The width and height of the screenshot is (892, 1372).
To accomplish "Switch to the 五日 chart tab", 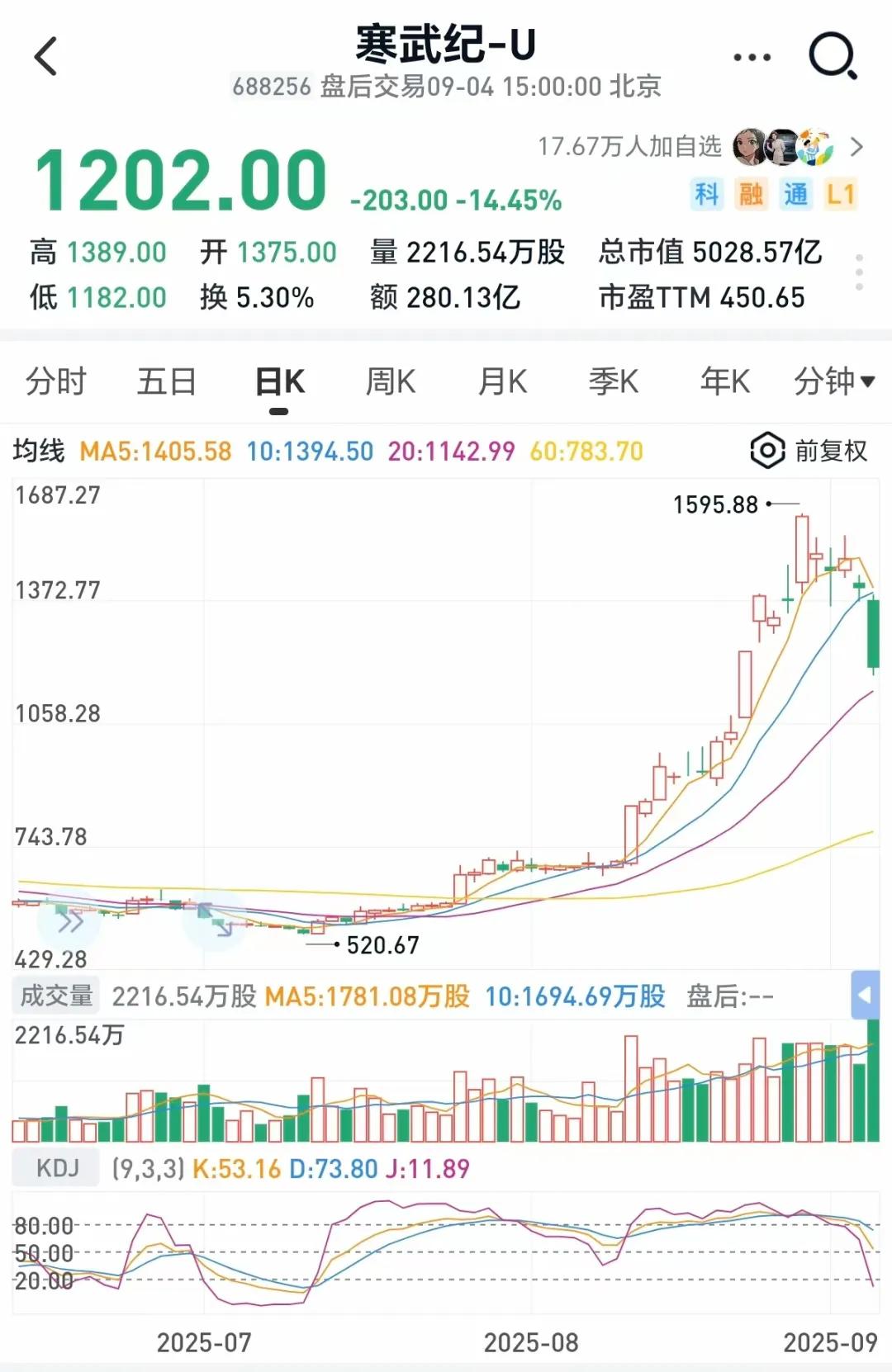I will pos(166,382).
